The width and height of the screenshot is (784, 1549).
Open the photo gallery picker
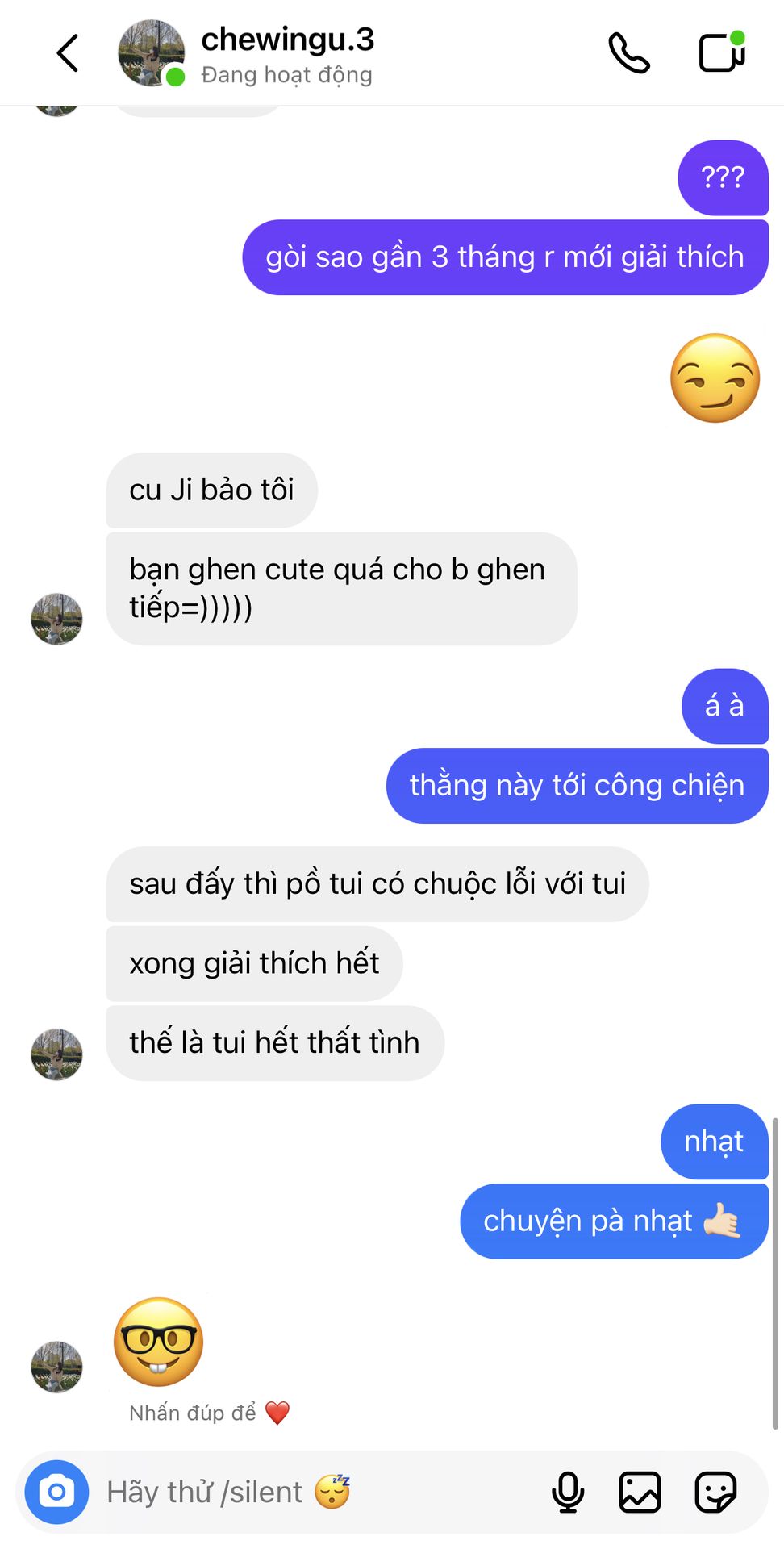click(640, 1492)
